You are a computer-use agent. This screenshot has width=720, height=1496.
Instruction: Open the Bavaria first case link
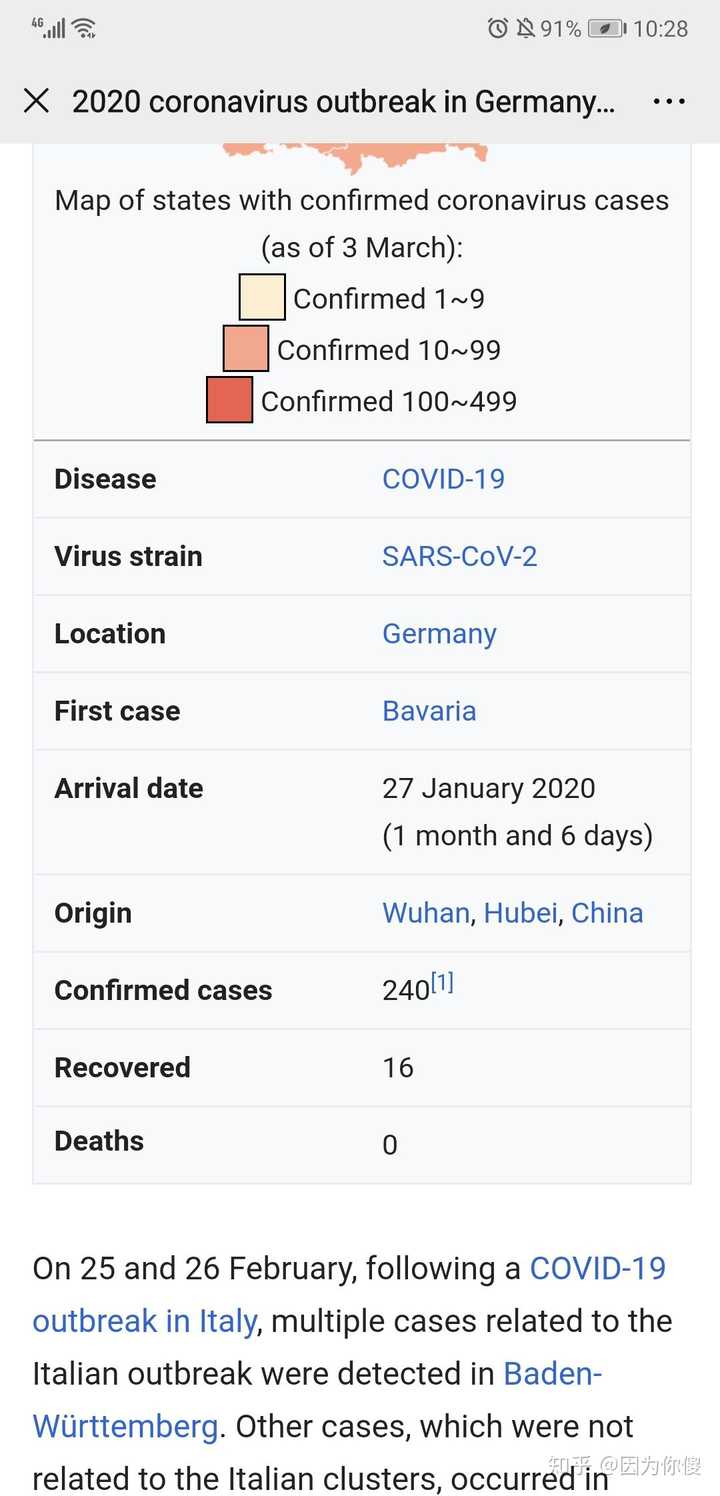click(x=429, y=711)
